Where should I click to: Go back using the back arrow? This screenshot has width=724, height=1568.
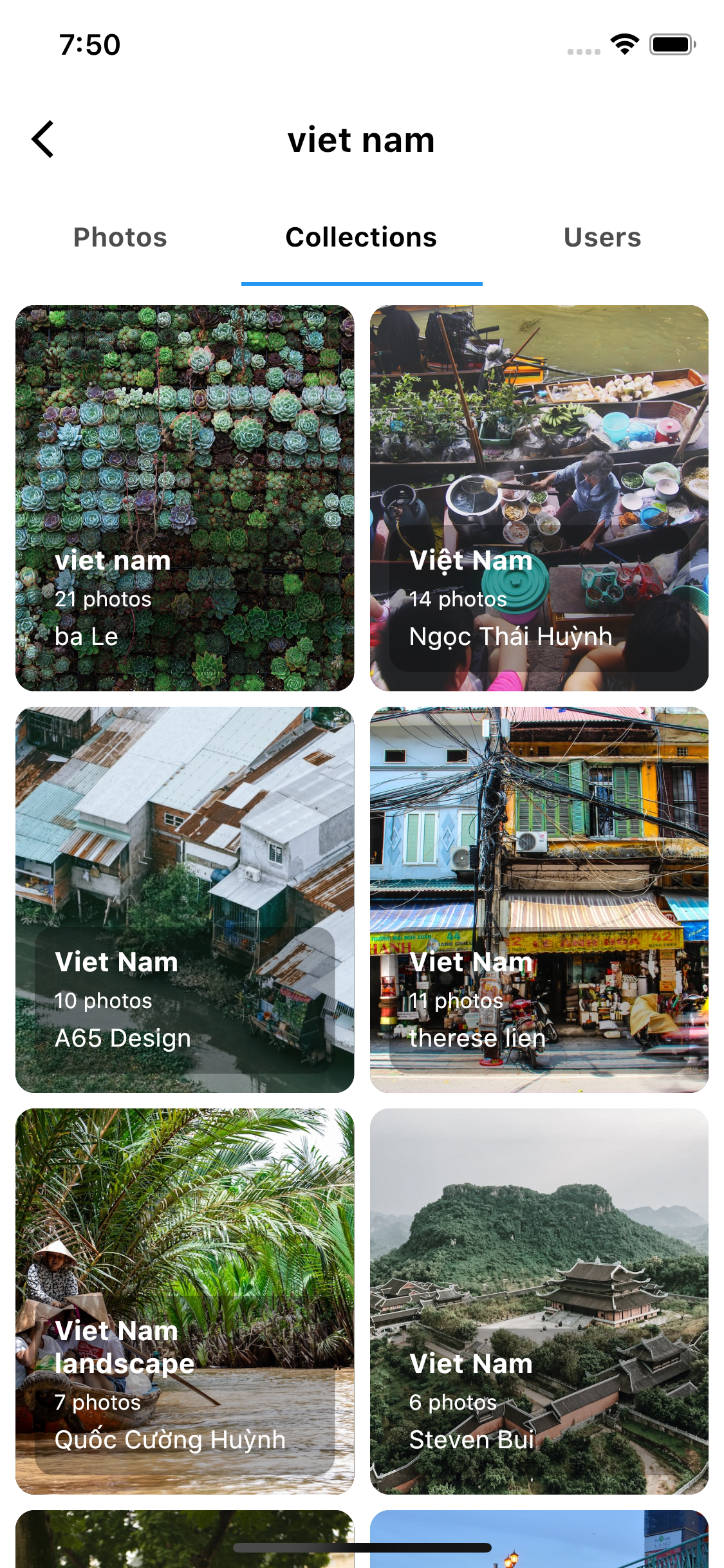coord(43,139)
